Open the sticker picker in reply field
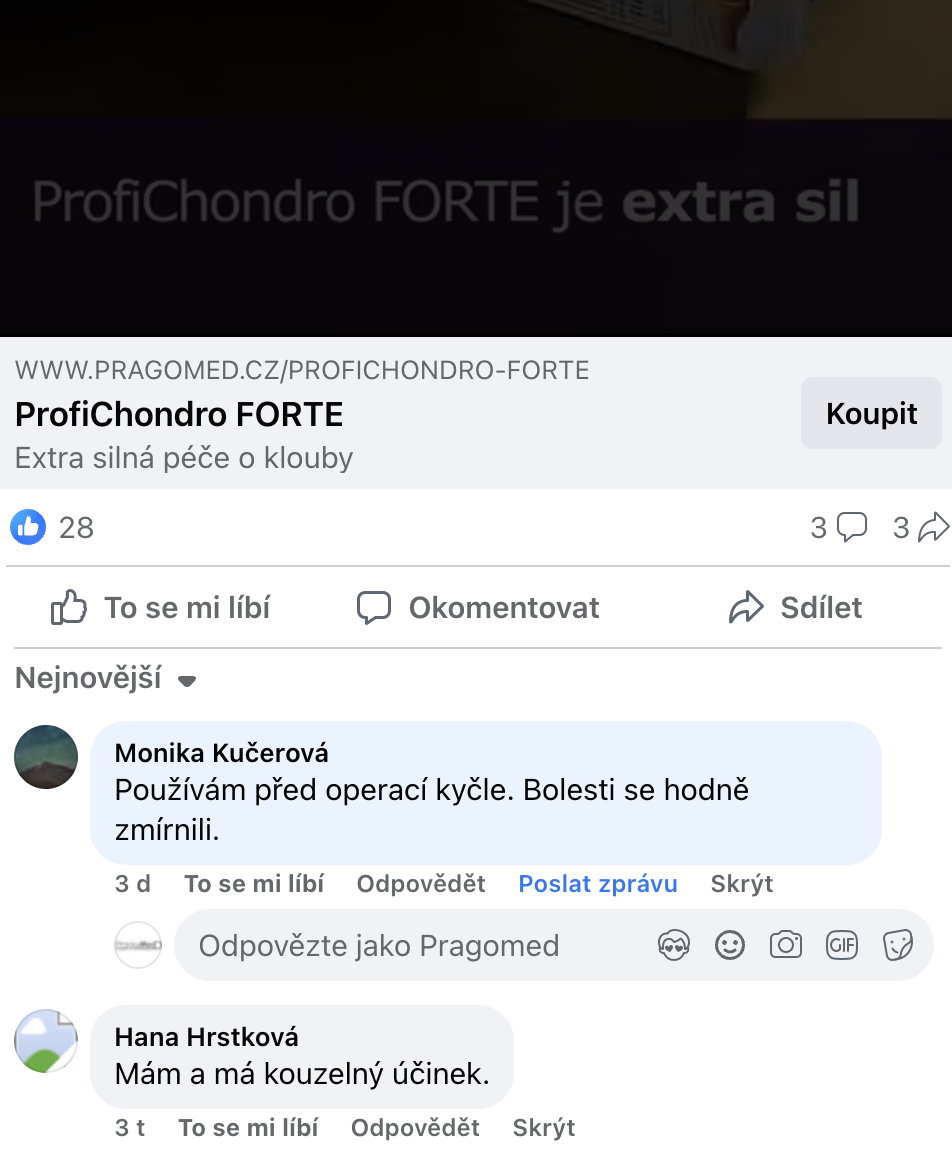 point(898,945)
